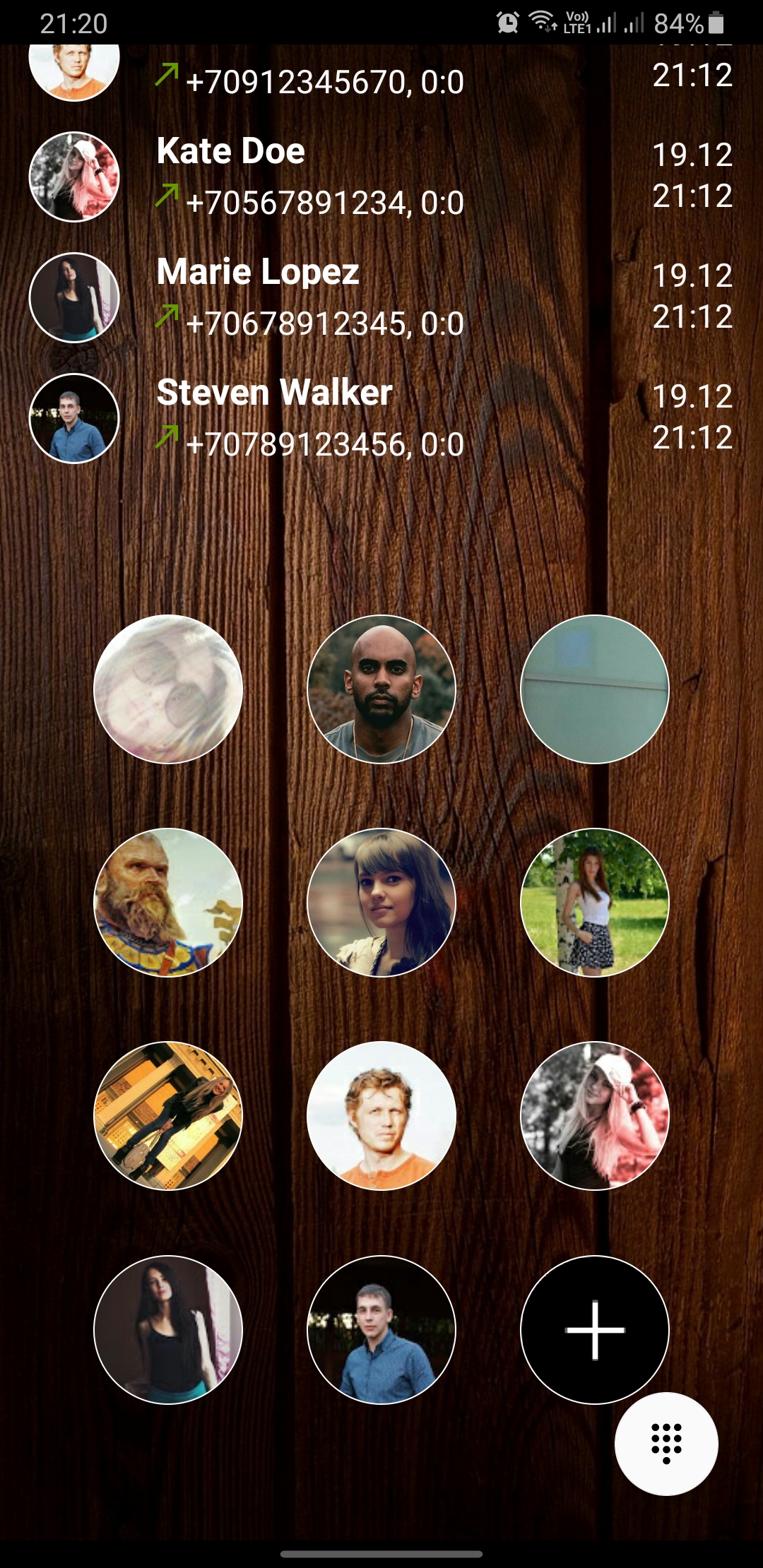The height and width of the screenshot is (1568, 763).
Task: Choose the red-haired man in orange shirt
Action: click(x=381, y=1116)
